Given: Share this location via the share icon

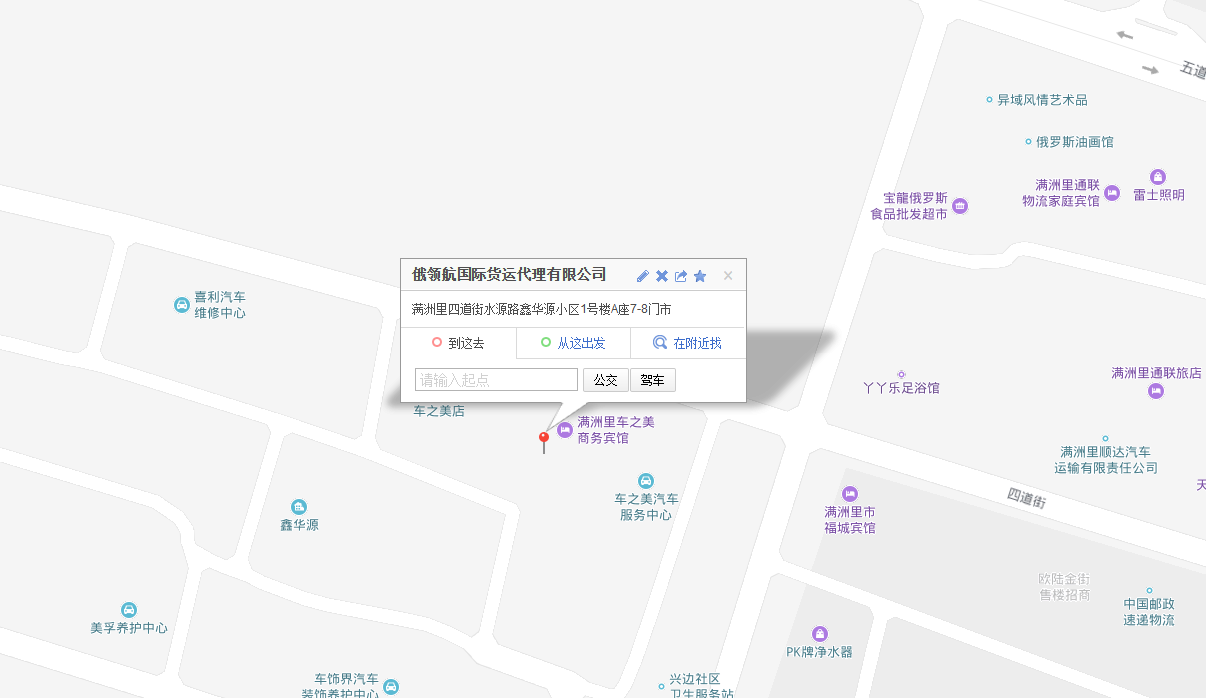Looking at the screenshot, I should click(x=681, y=276).
